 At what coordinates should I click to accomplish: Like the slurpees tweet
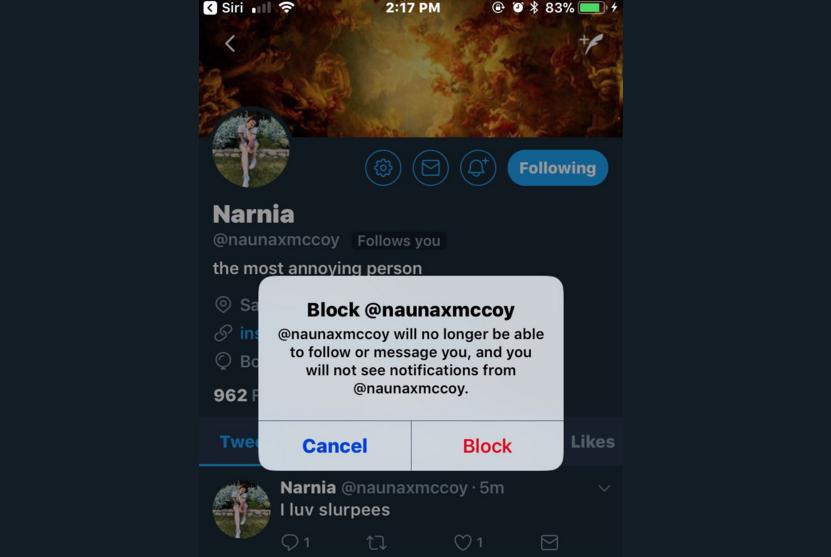point(462,542)
